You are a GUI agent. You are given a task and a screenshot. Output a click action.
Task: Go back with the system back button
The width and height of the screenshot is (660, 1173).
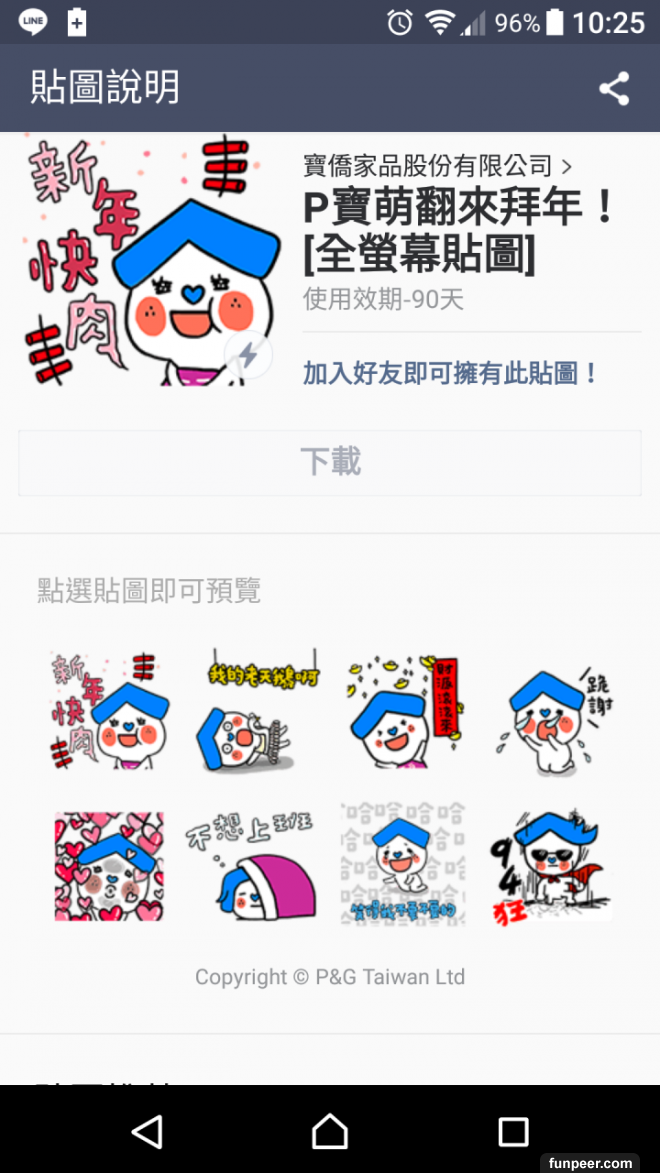pyautogui.click(x=147, y=1131)
